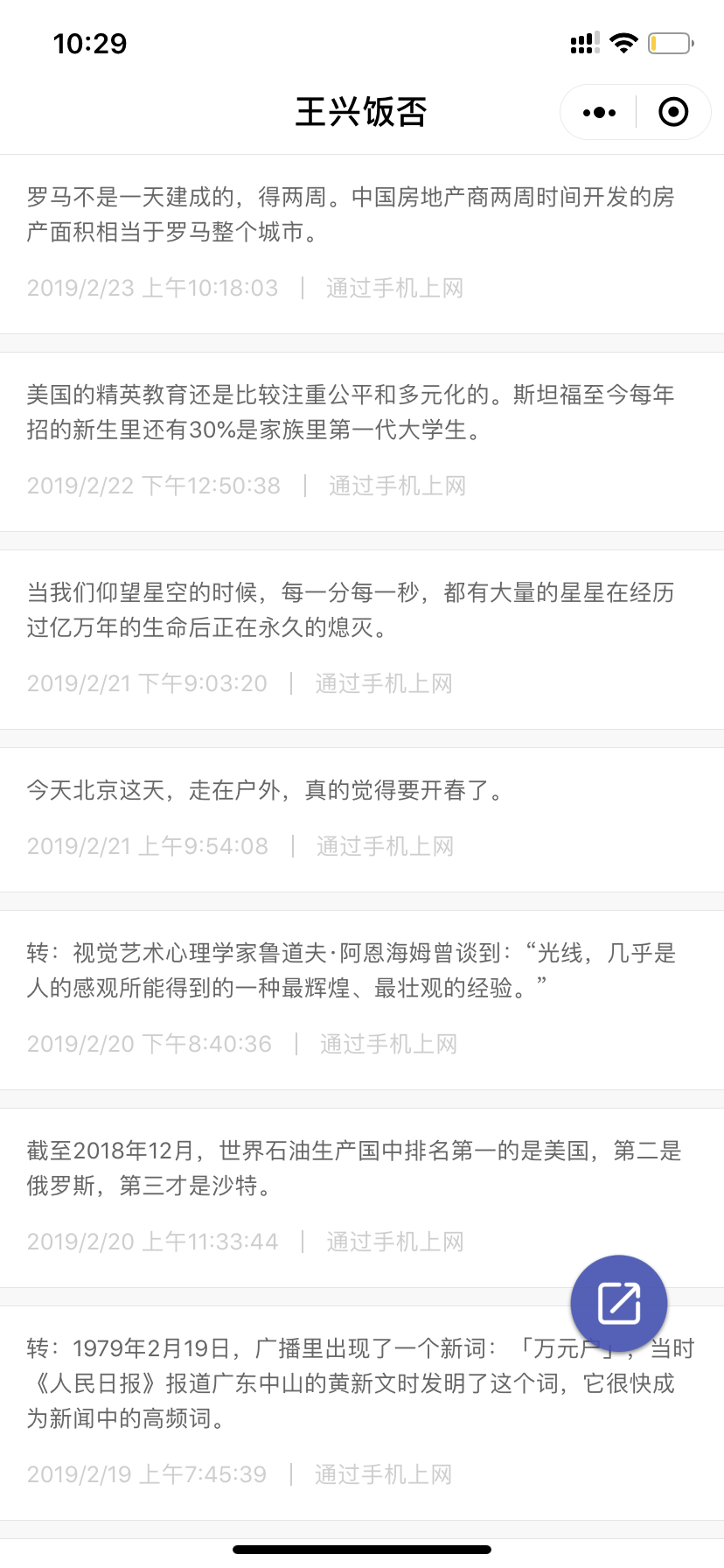Compose a new post via floating button
This screenshot has width=724, height=1568.
[x=619, y=1304]
